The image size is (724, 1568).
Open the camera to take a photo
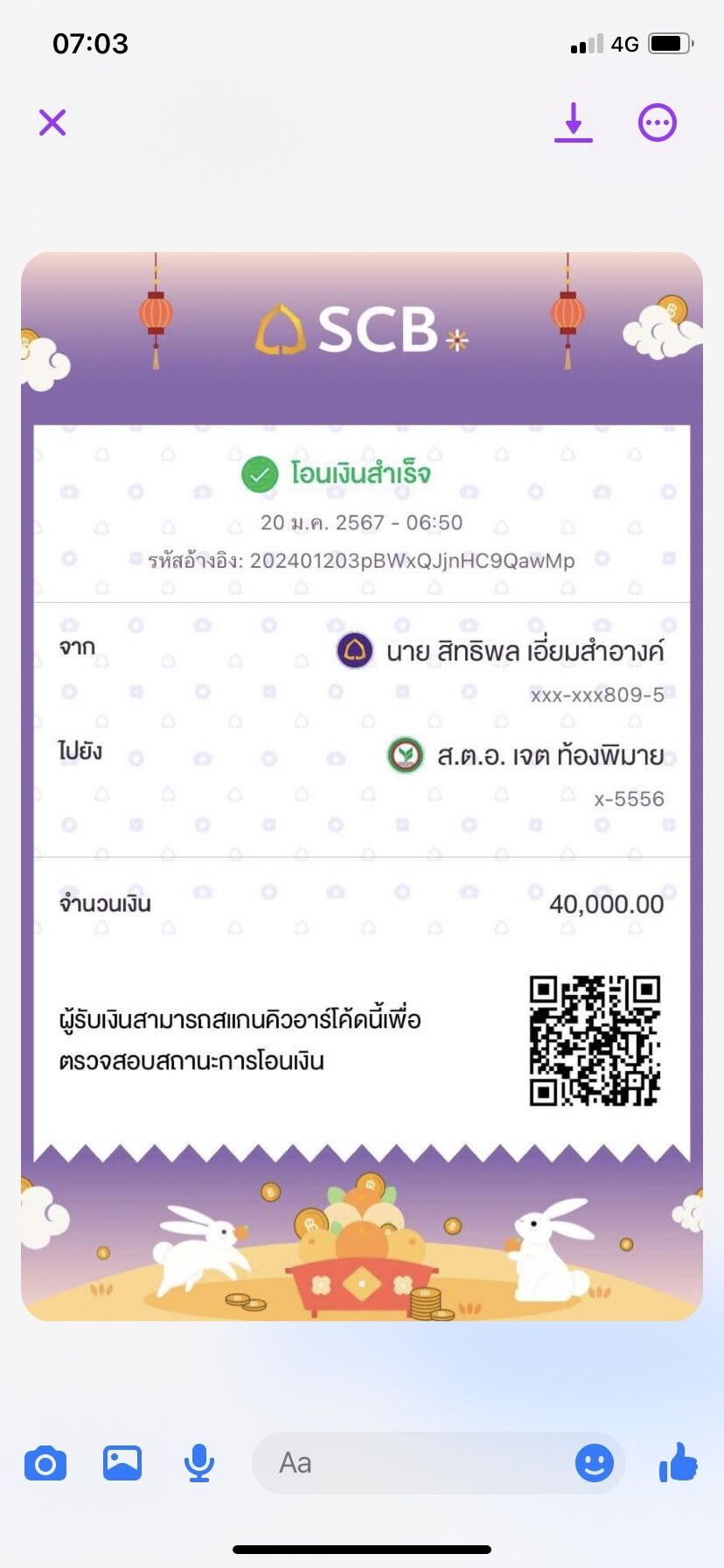click(x=45, y=1464)
